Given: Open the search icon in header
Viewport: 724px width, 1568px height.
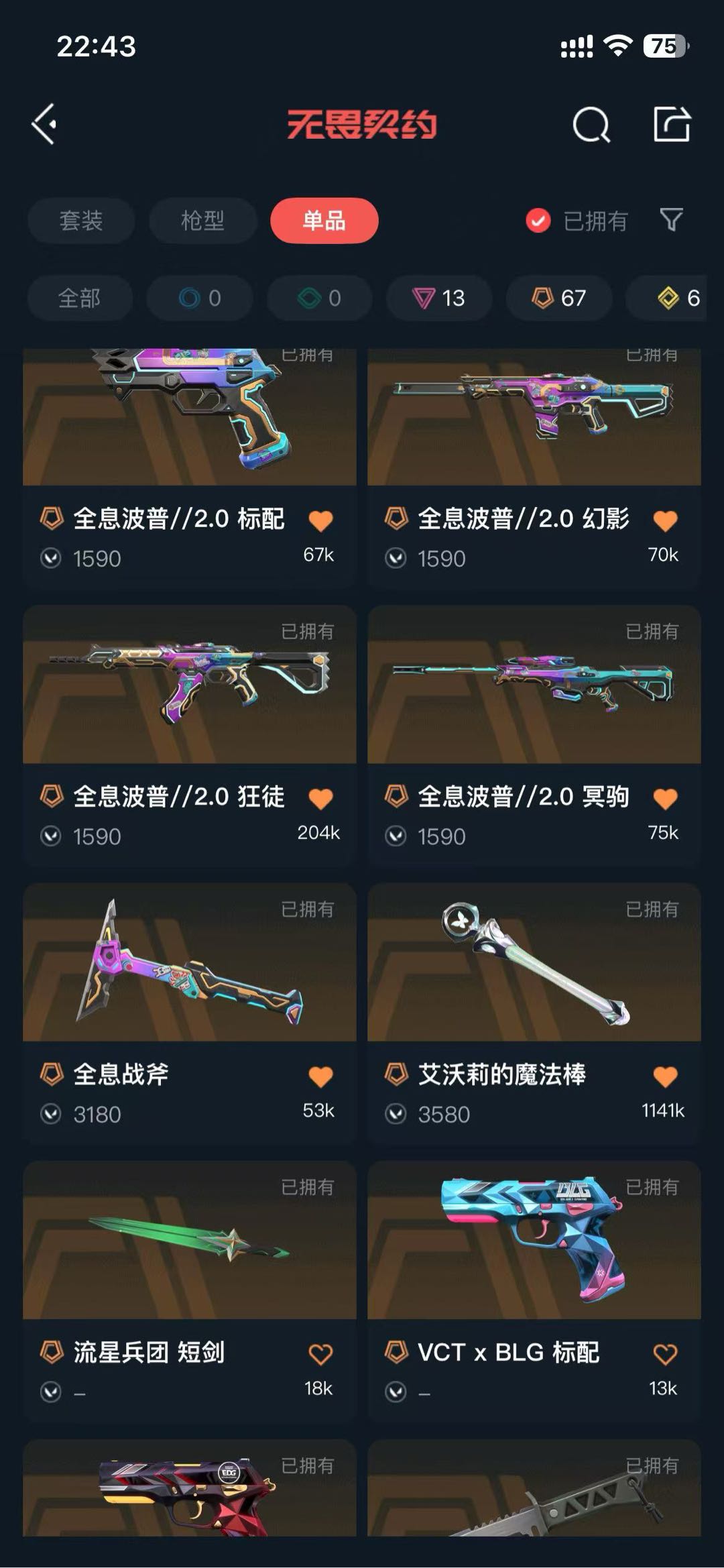Looking at the screenshot, I should (591, 124).
